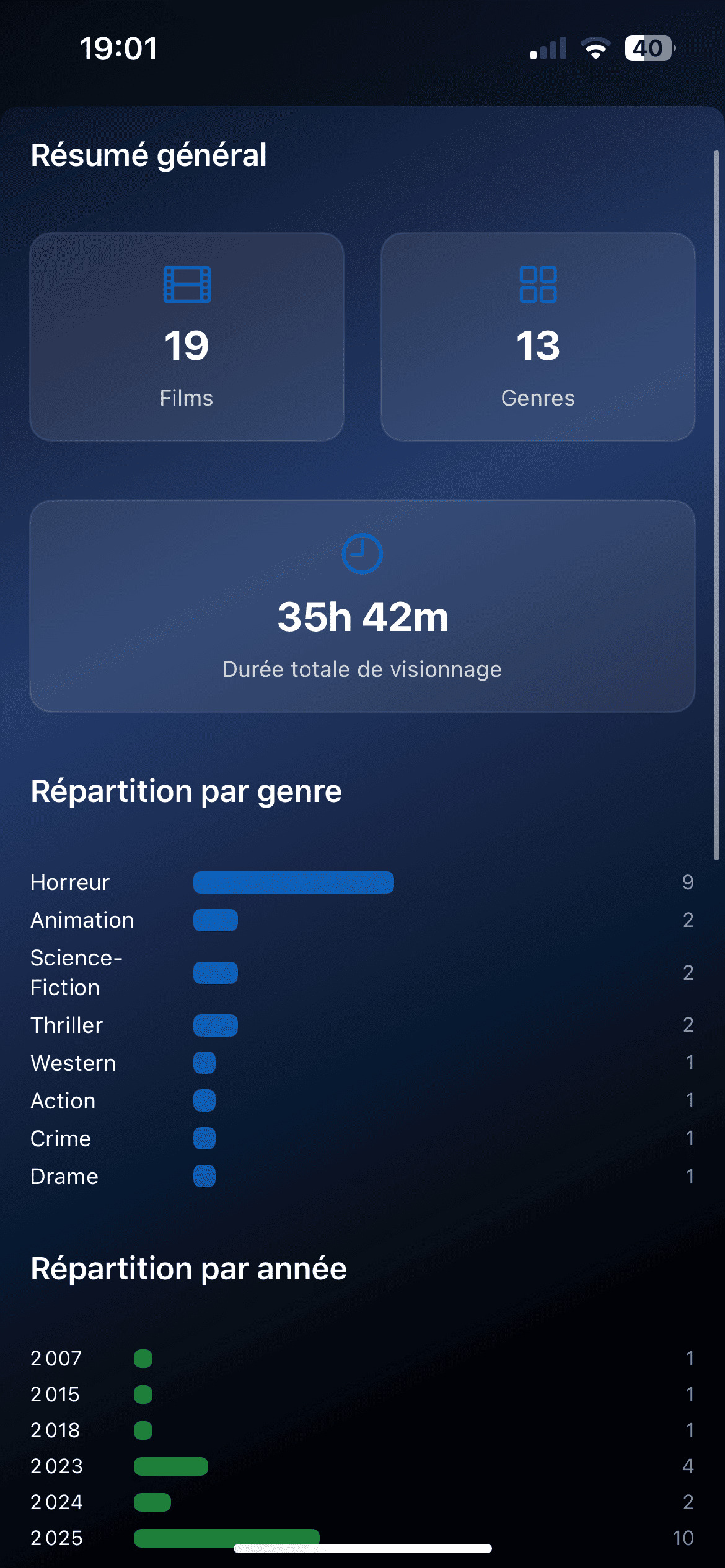Tap the Wi-Fi indicator in the status bar

tap(594, 48)
